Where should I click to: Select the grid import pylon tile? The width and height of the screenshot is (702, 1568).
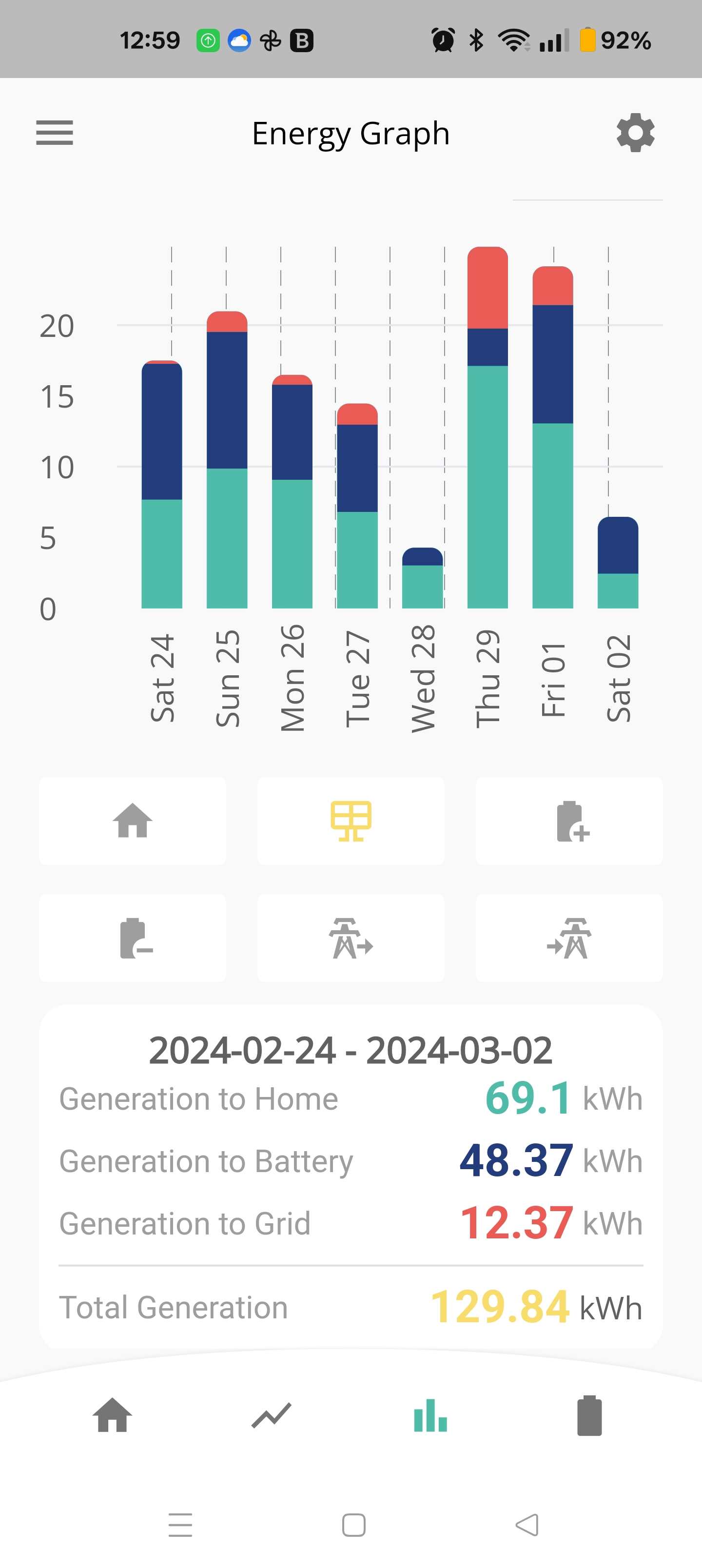click(x=568, y=938)
